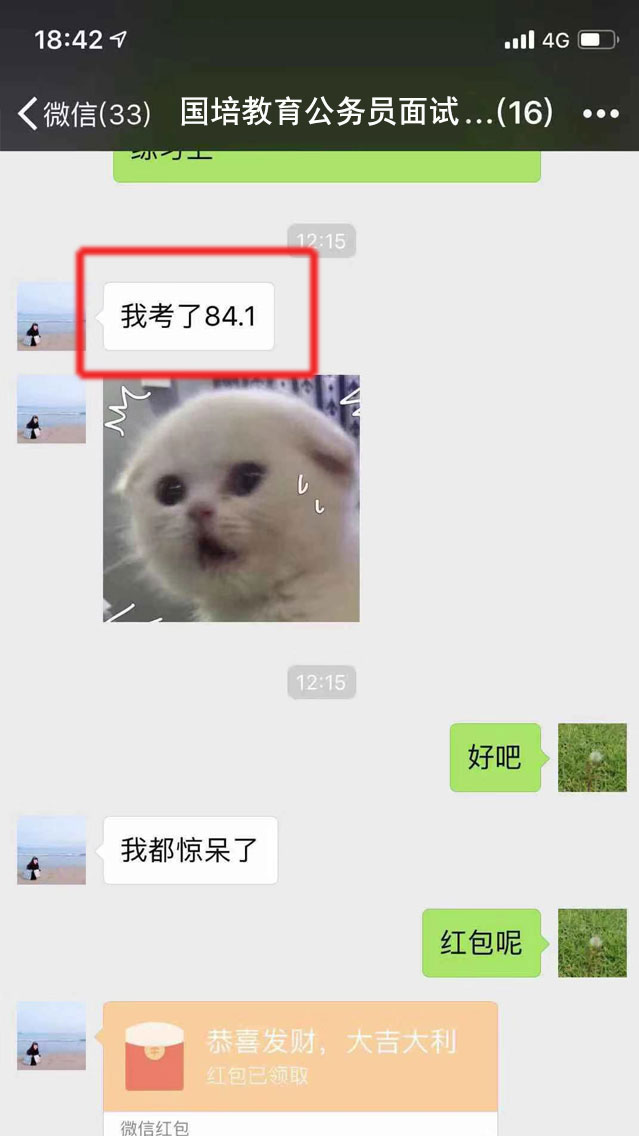Open the group chat's three-dot menu

point(600,114)
